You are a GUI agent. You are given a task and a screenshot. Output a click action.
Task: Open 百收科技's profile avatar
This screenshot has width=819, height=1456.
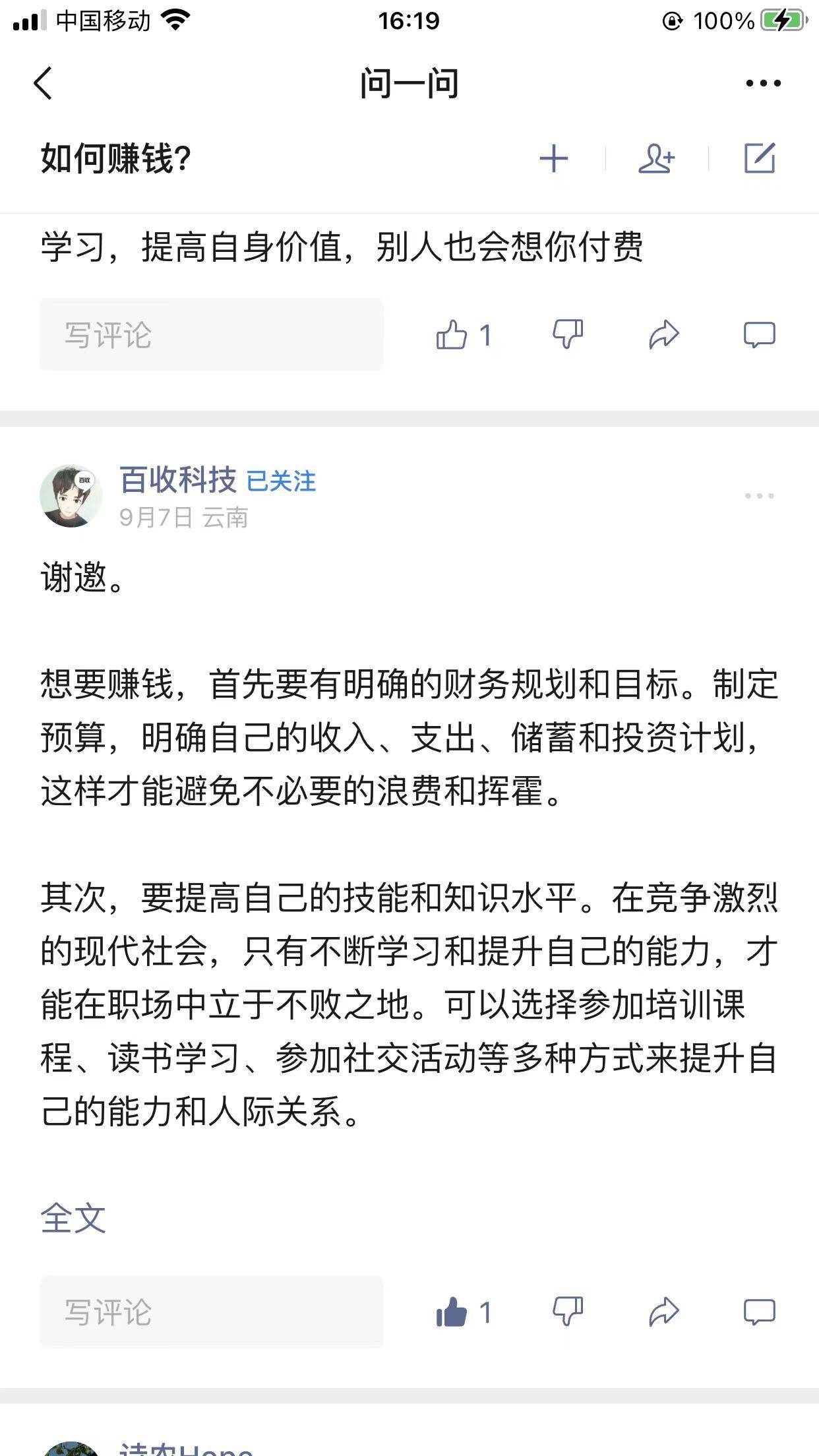click(71, 496)
